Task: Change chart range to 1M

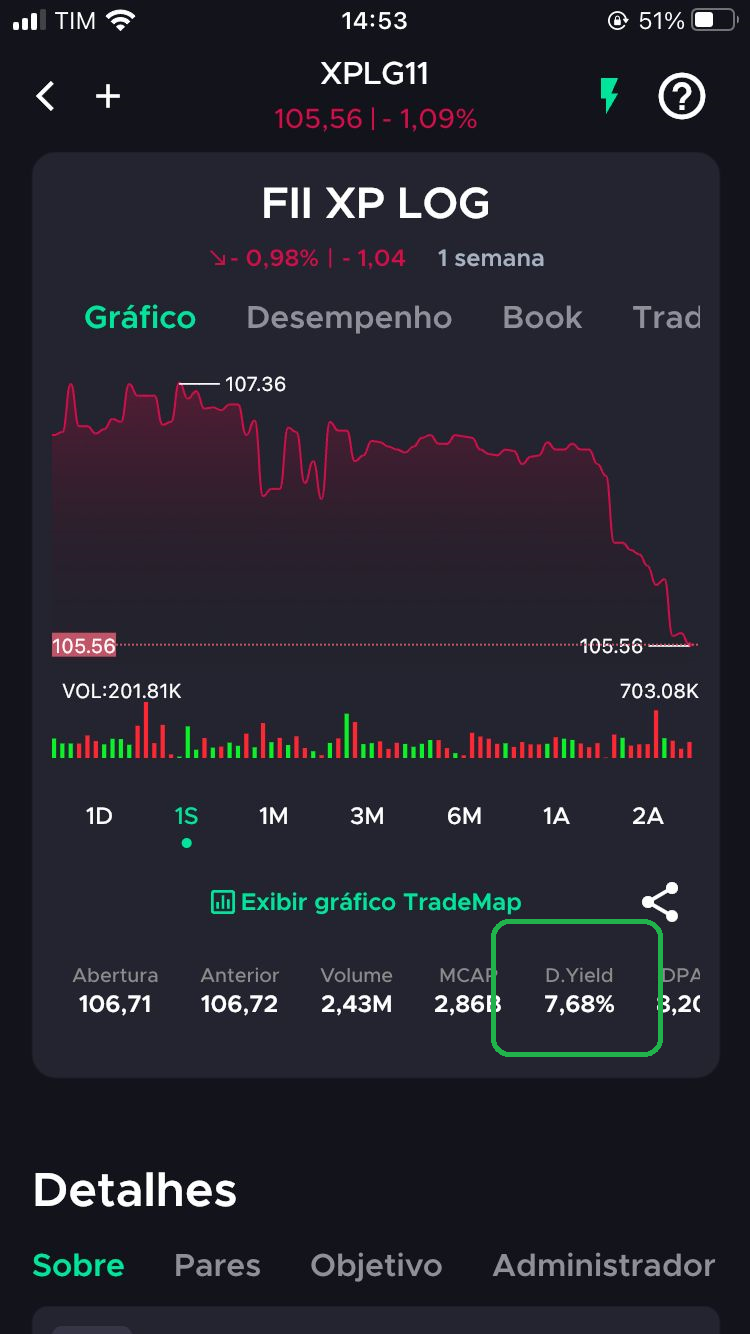Action: click(x=273, y=816)
